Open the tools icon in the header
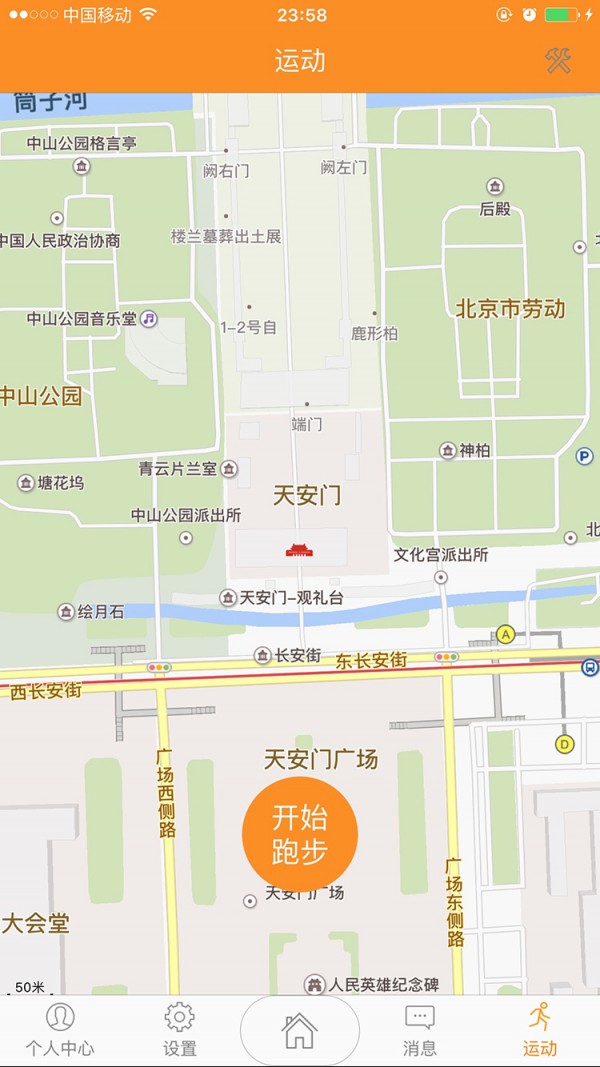This screenshot has height=1067, width=600. tap(558, 61)
